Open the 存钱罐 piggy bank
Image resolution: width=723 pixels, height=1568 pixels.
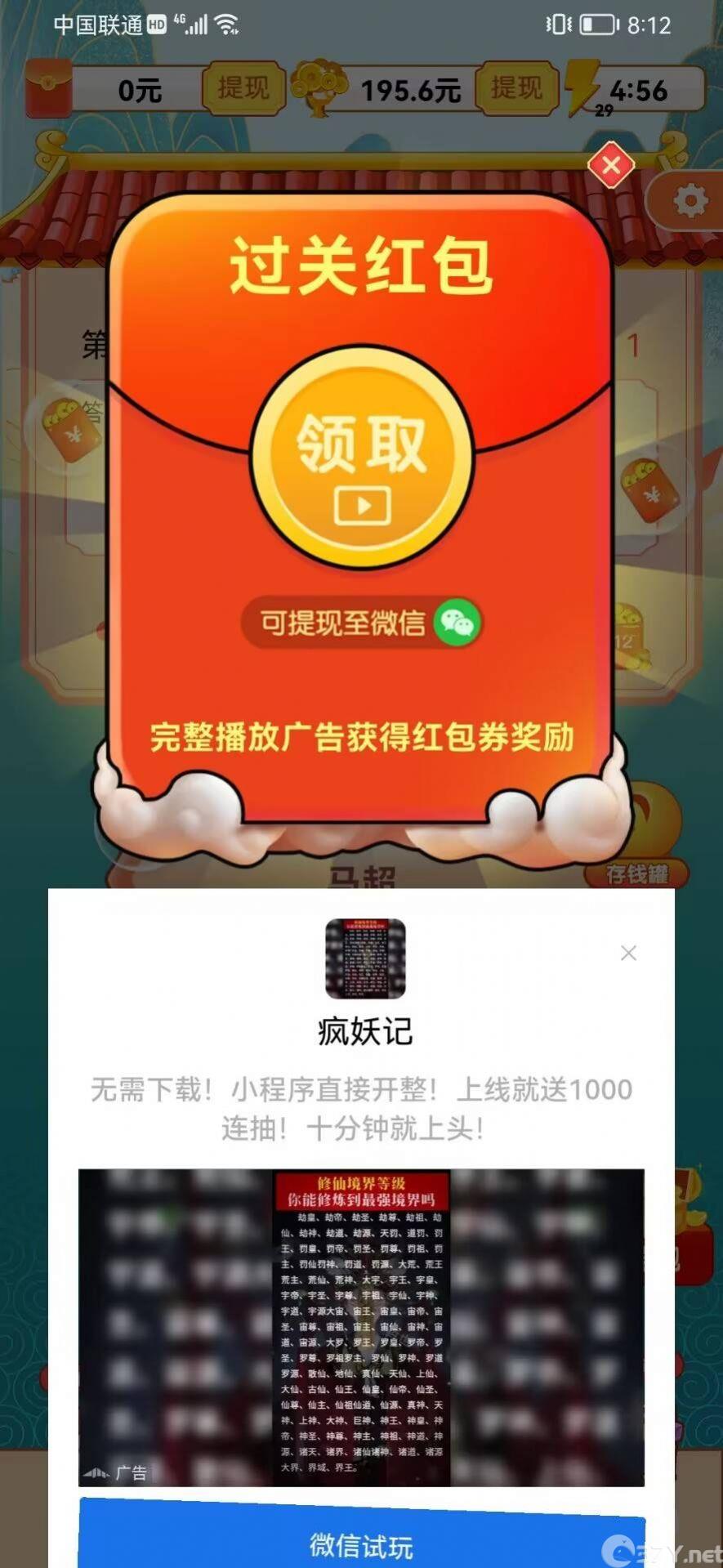(x=637, y=873)
